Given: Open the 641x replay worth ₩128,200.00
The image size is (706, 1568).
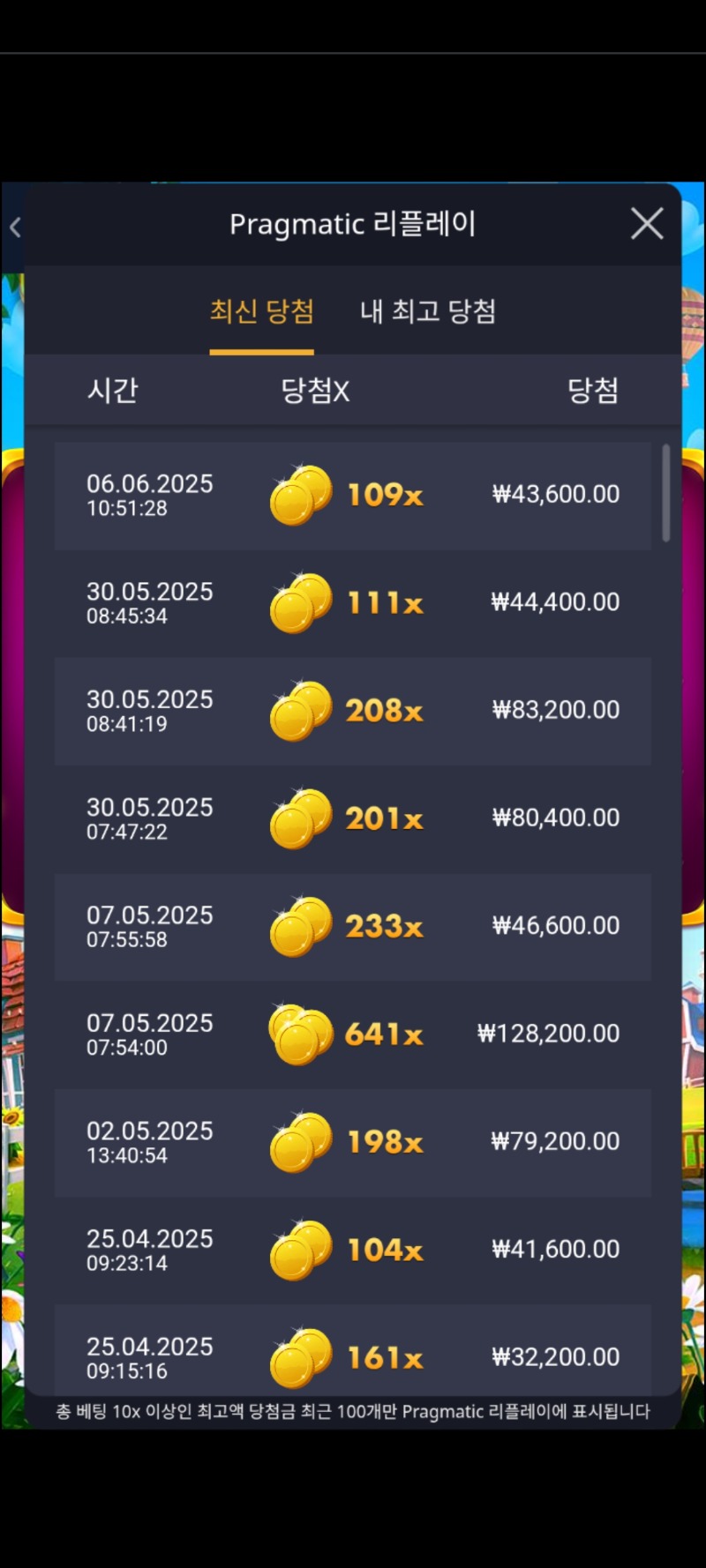Looking at the screenshot, I should pos(353,1034).
